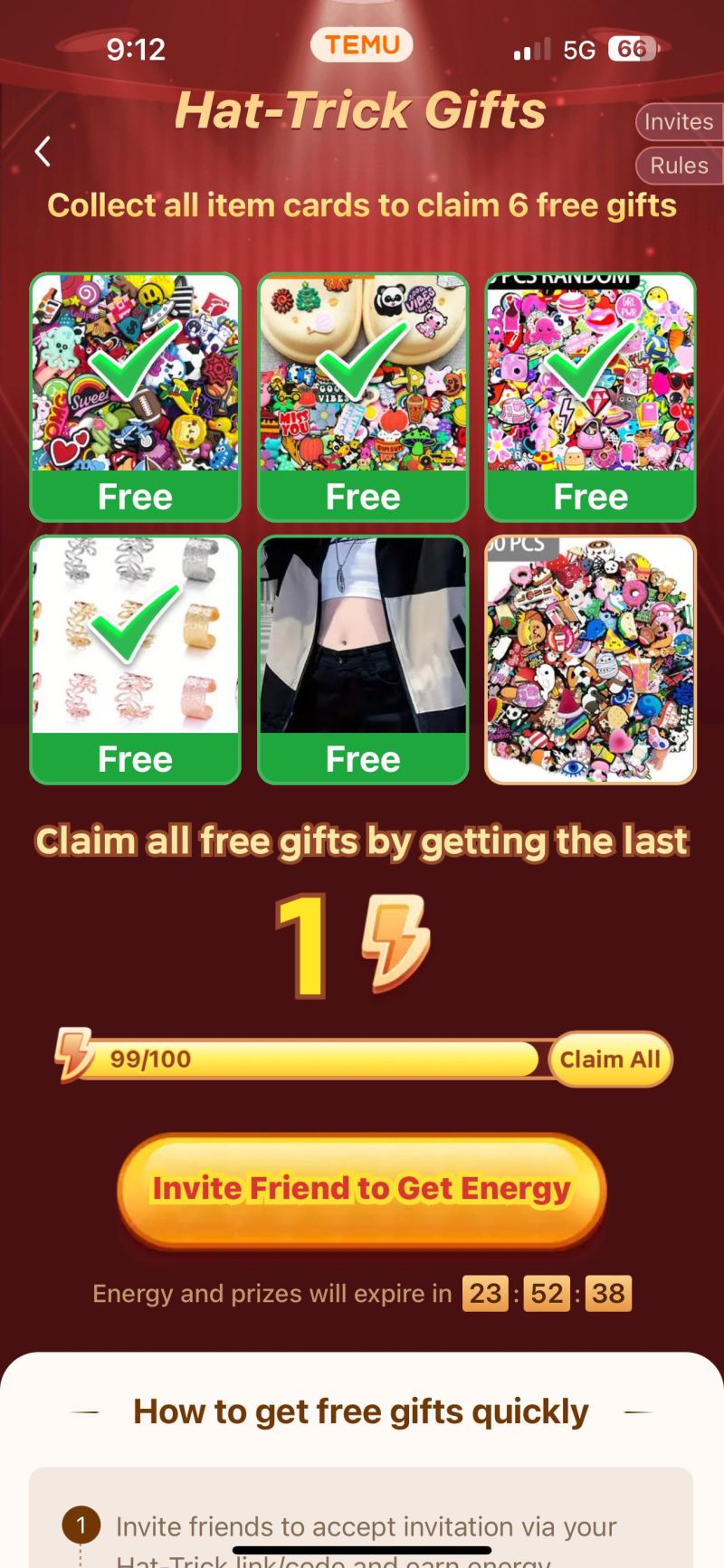Open the Invites page
The height and width of the screenshot is (1568, 724).
[x=679, y=122]
